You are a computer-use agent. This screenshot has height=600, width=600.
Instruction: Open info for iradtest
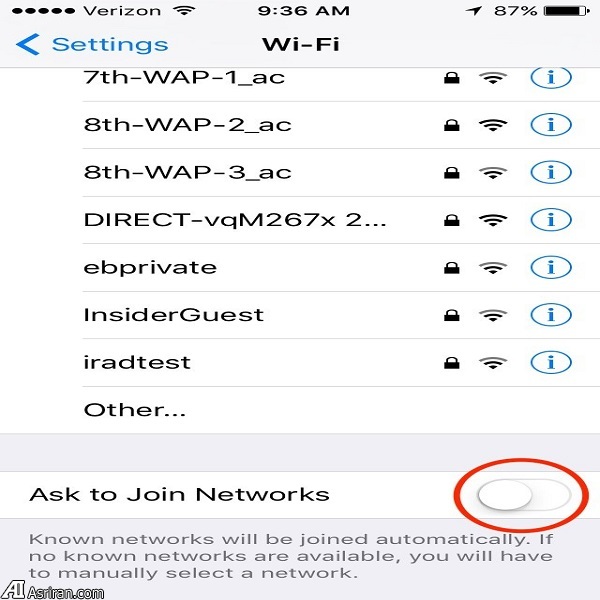point(550,362)
